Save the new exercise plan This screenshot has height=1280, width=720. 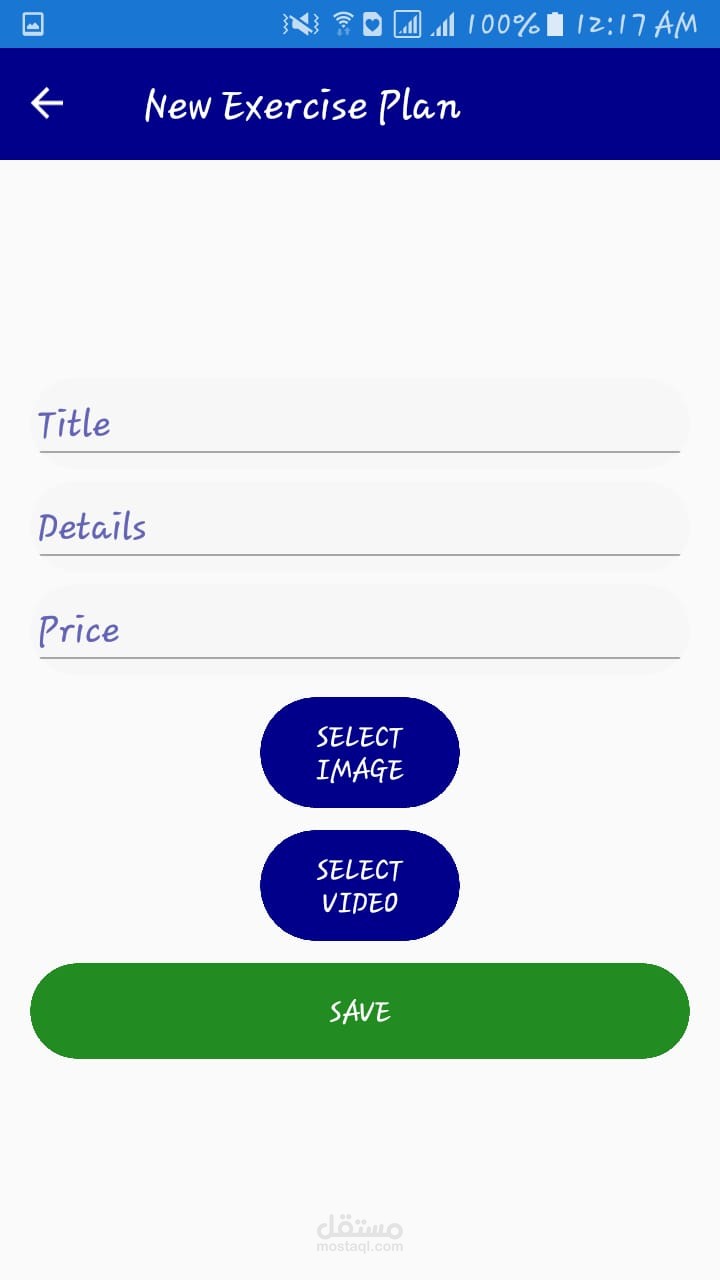point(360,1011)
